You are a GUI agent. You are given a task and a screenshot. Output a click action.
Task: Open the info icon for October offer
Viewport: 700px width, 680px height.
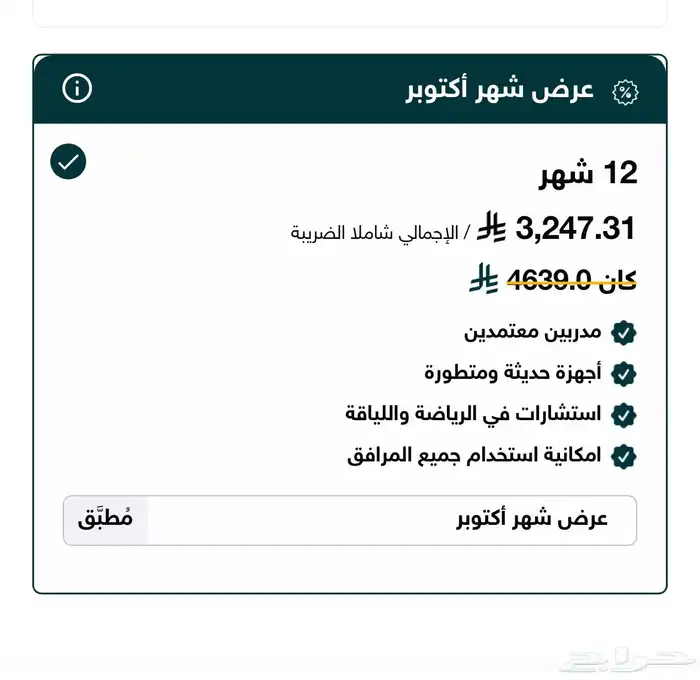coord(77,88)
